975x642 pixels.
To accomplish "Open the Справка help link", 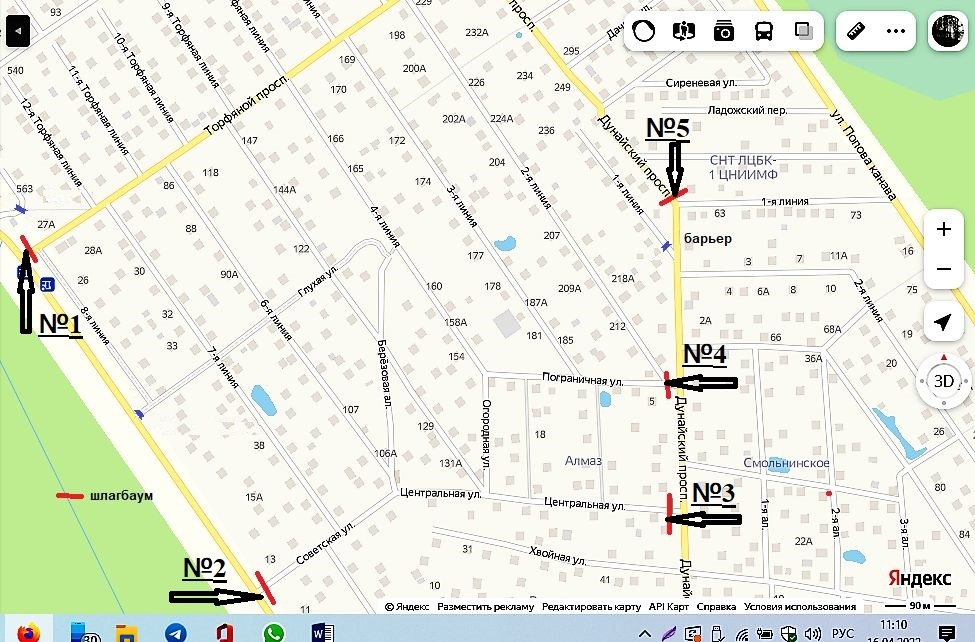I will [715, 607].
